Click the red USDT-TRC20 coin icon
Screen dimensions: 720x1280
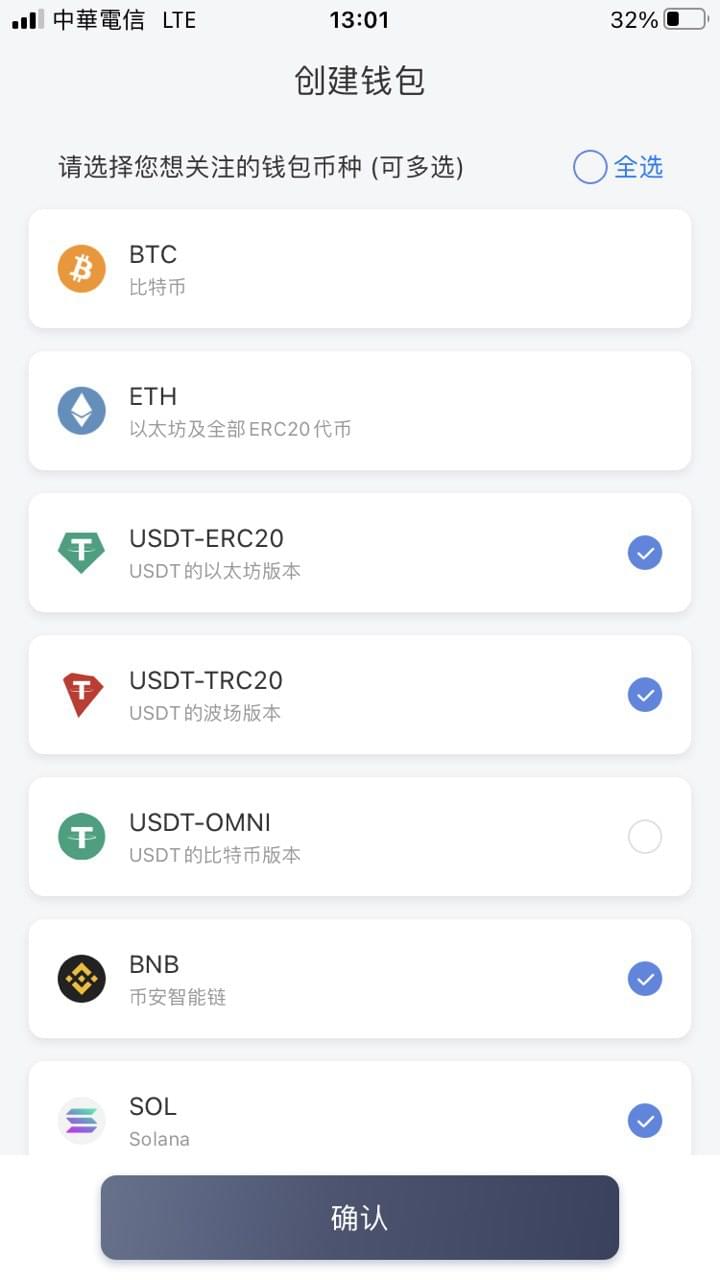click(81, 694)
